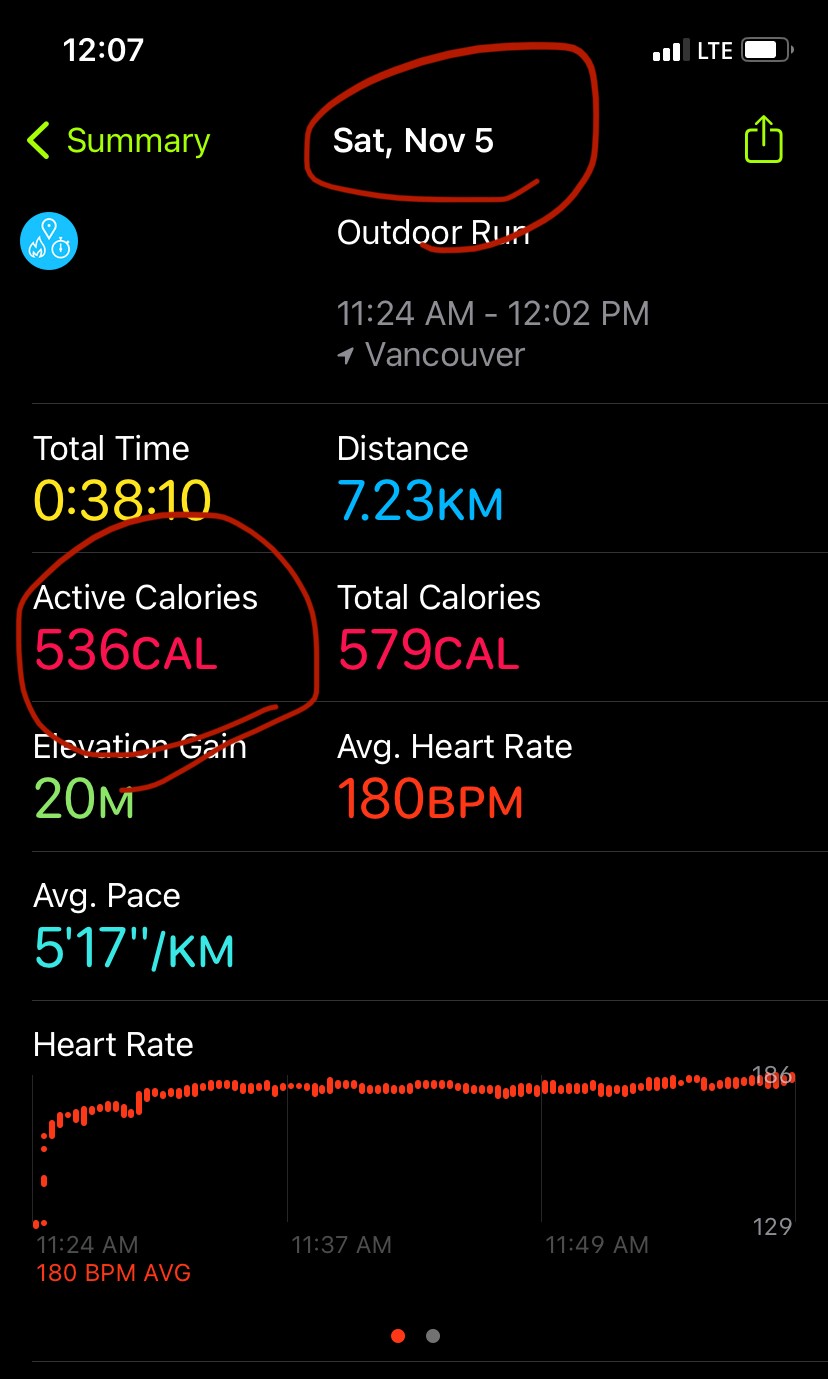828x1379 pixels.
Task: Open workout details via Sat, Nov 5 header
Action: point(414,140)
